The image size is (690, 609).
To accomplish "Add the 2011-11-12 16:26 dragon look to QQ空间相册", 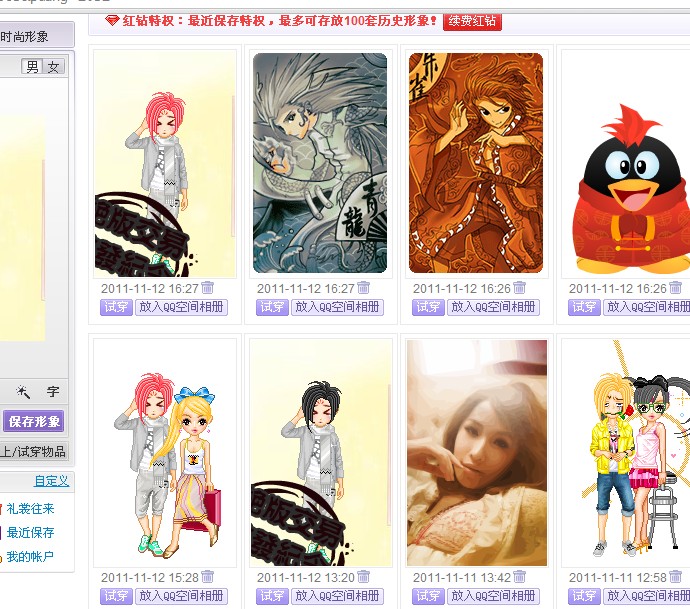I will pos(494,307).
